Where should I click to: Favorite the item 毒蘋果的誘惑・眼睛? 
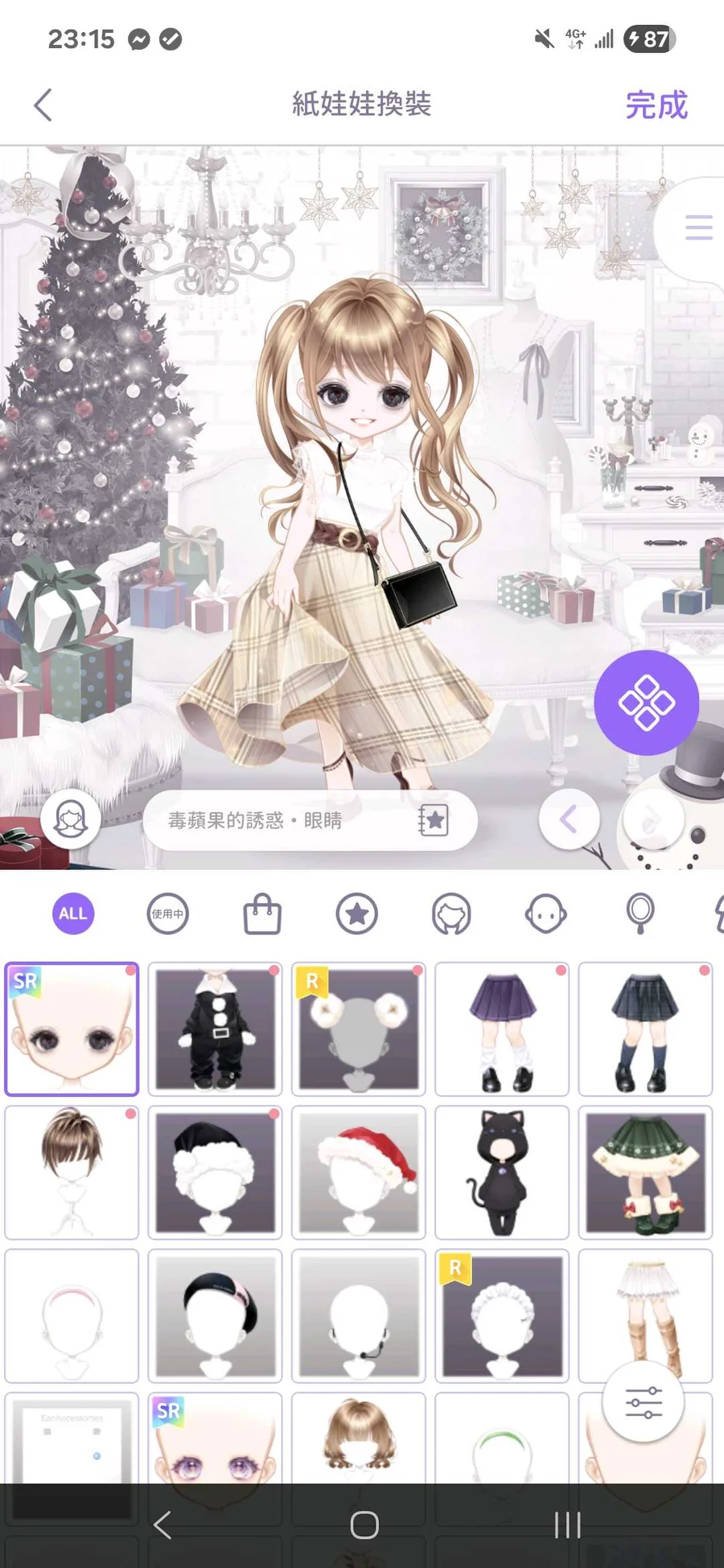(x=434, y=820)
